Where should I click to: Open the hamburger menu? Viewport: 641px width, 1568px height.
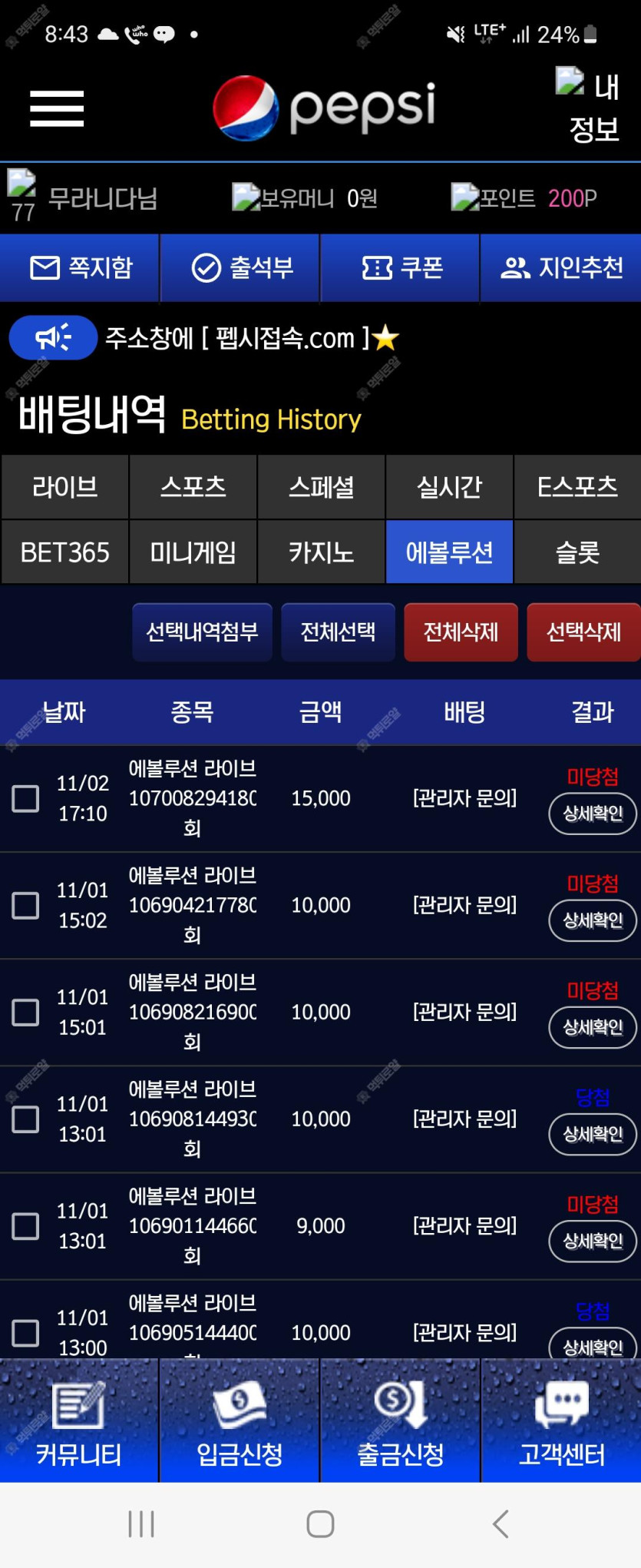pyautogui.click(x=57, y=108)
